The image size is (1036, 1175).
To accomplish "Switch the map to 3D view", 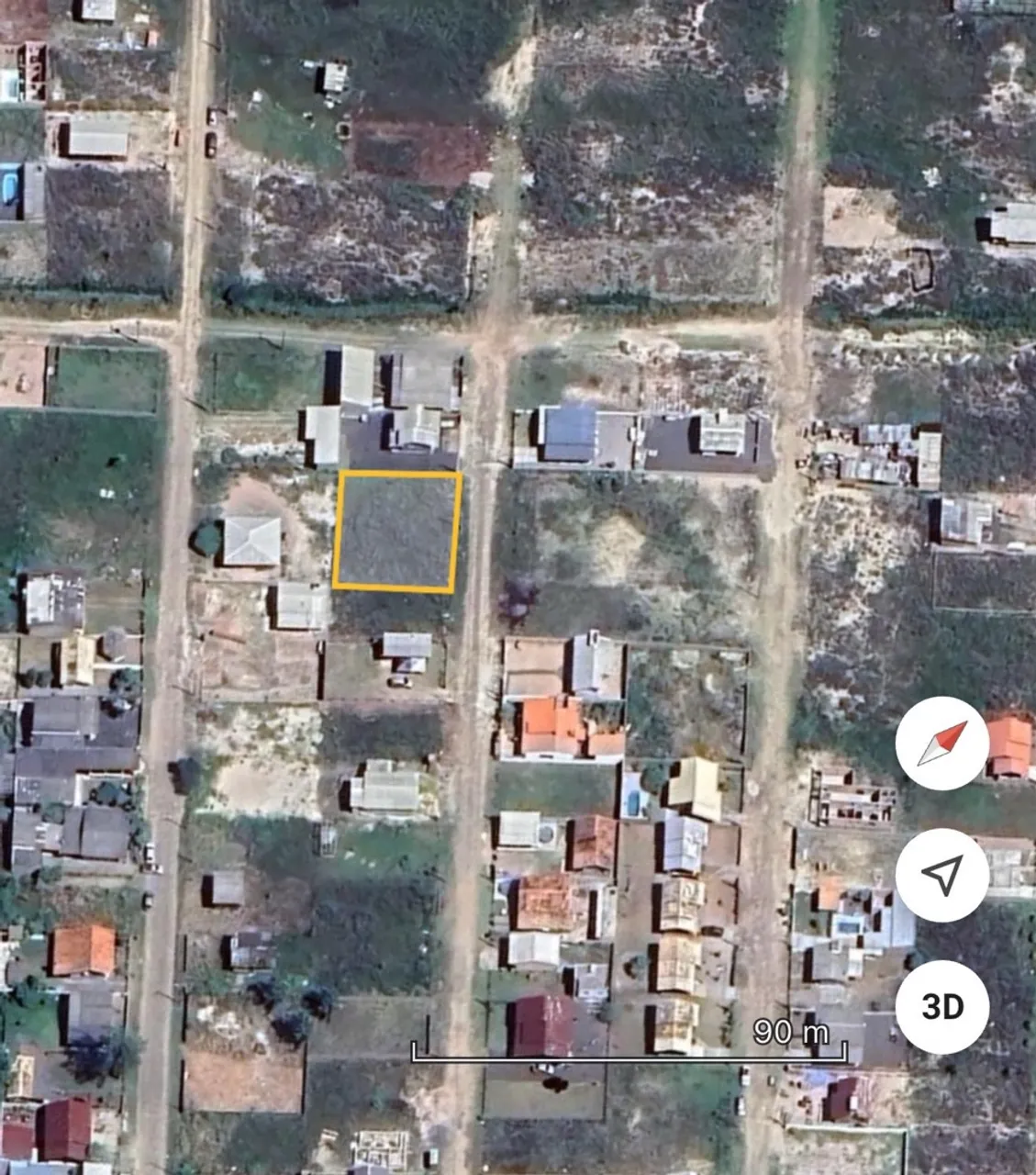I will click(x=941, y=1006).
